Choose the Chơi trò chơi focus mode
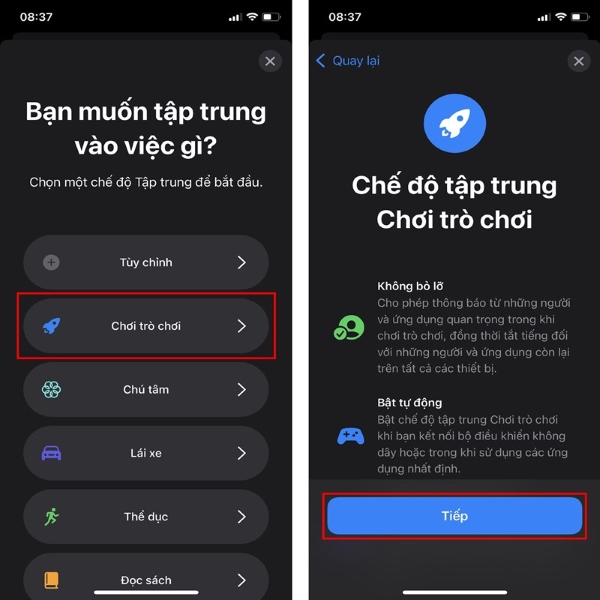This screenshot has width=600, height=600. [x=146, y=326]
